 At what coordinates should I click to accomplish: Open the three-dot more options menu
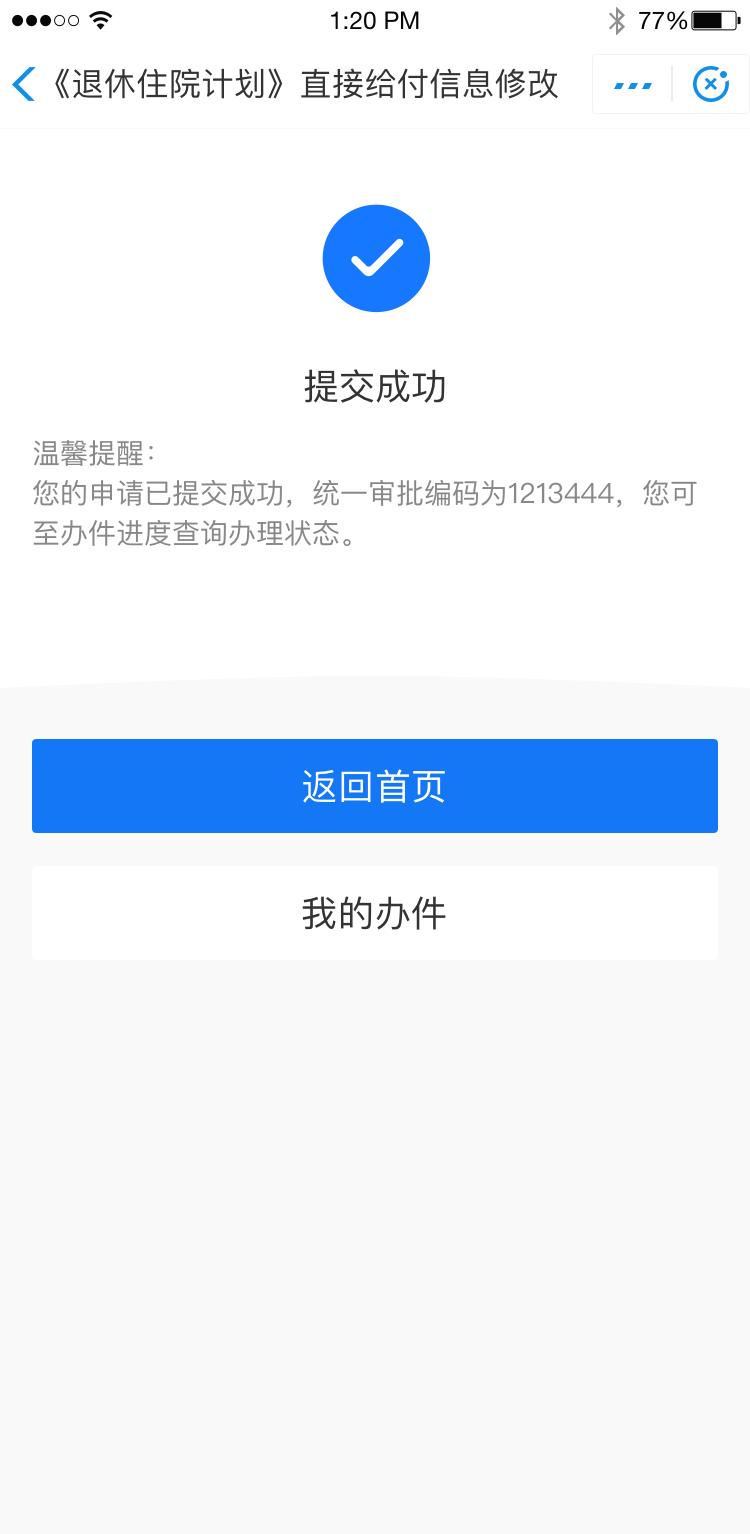point(632,85)
